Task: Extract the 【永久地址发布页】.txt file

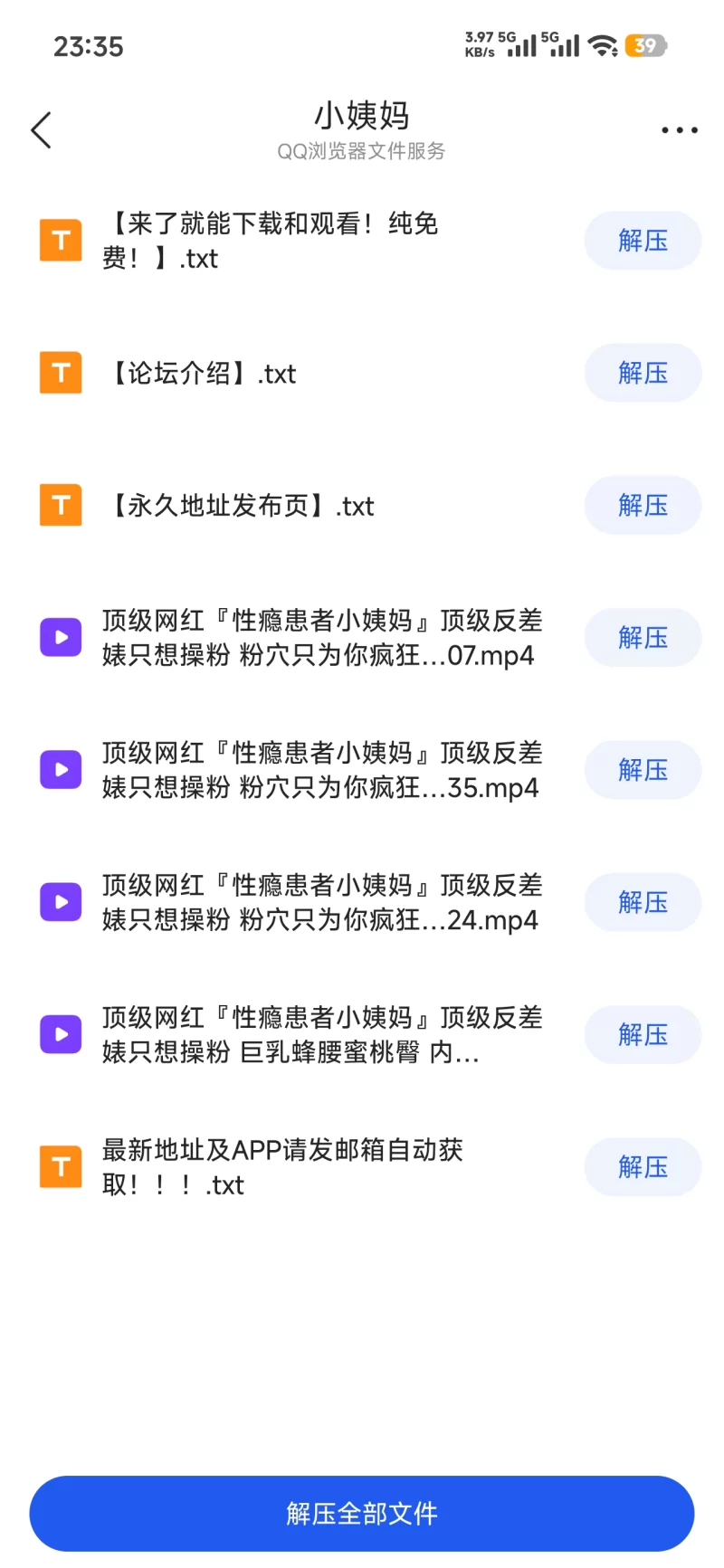Action: tap(643, 505)
